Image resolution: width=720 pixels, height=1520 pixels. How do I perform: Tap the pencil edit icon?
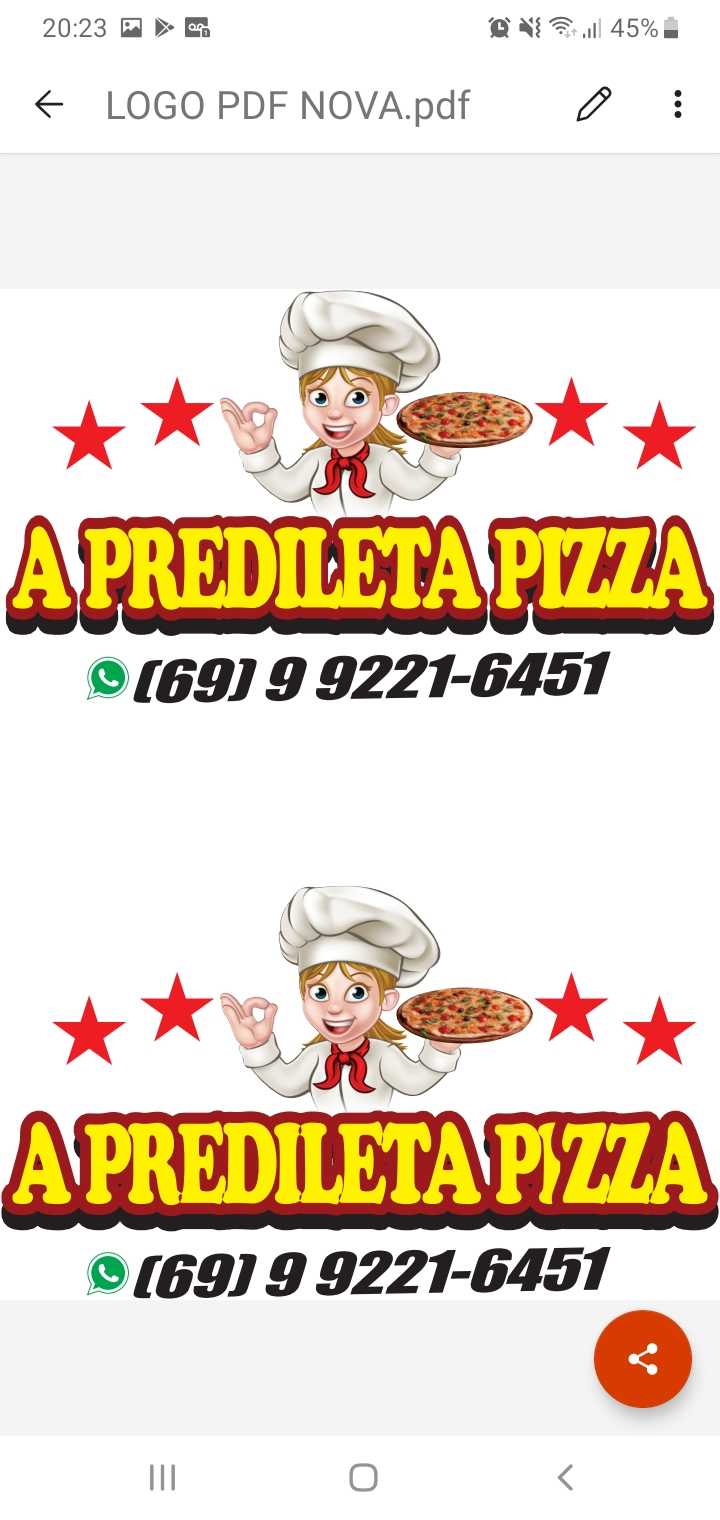tap(593, 104)
